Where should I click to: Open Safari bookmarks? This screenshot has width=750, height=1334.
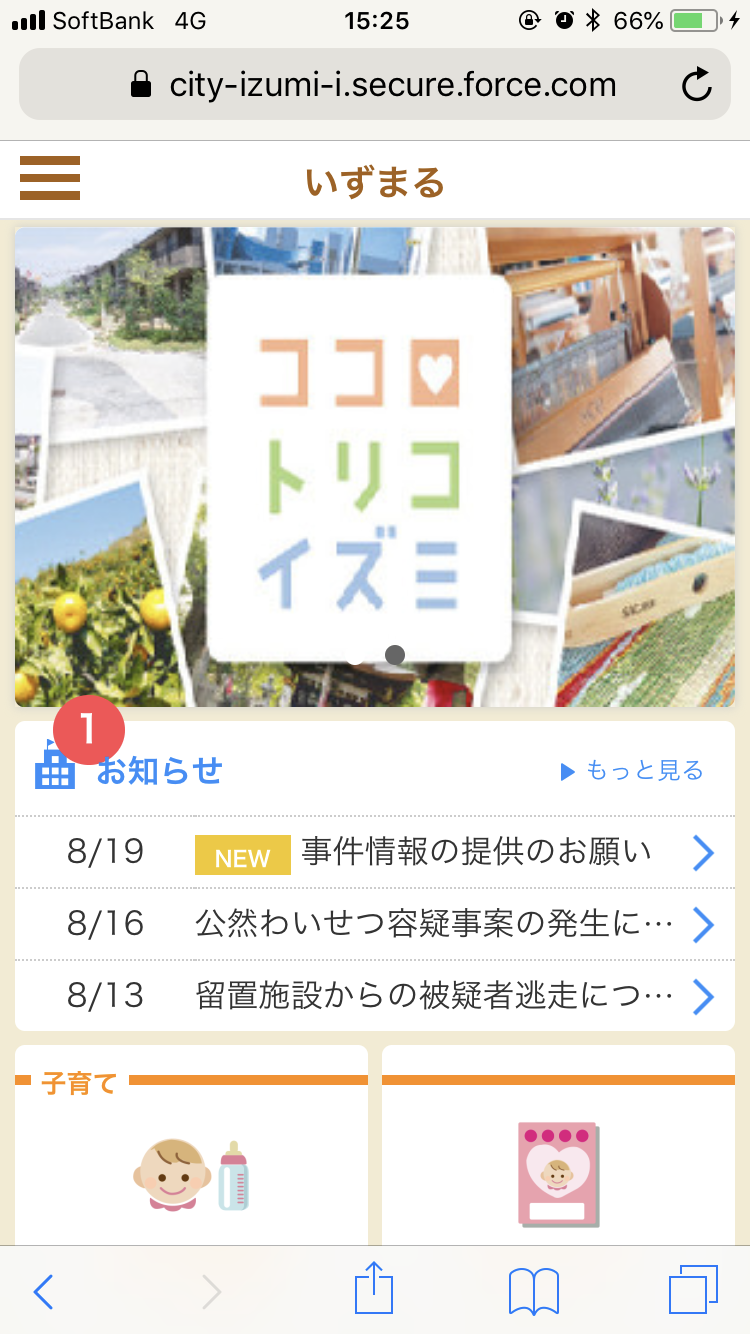[533, 1291]
